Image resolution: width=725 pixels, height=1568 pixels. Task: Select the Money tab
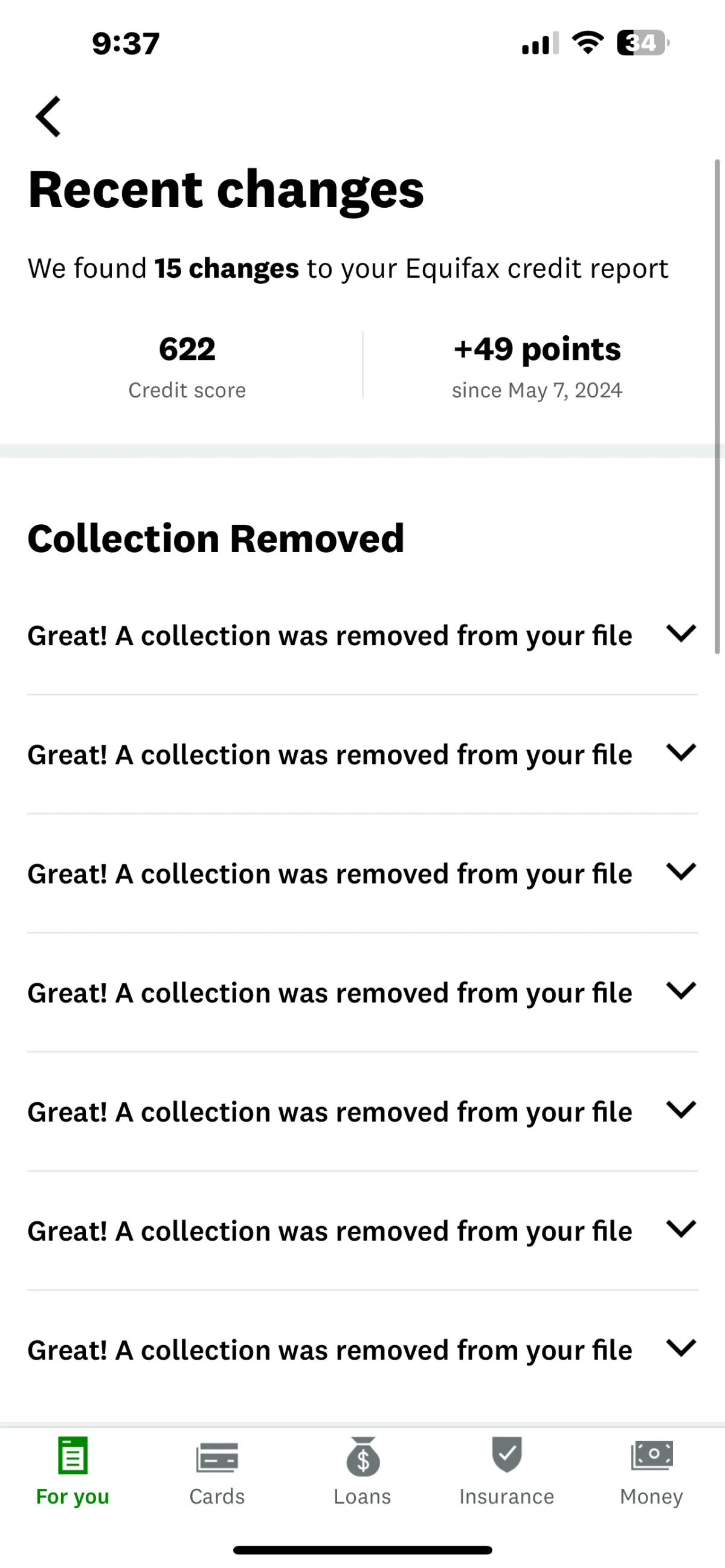coord(652,1471)
